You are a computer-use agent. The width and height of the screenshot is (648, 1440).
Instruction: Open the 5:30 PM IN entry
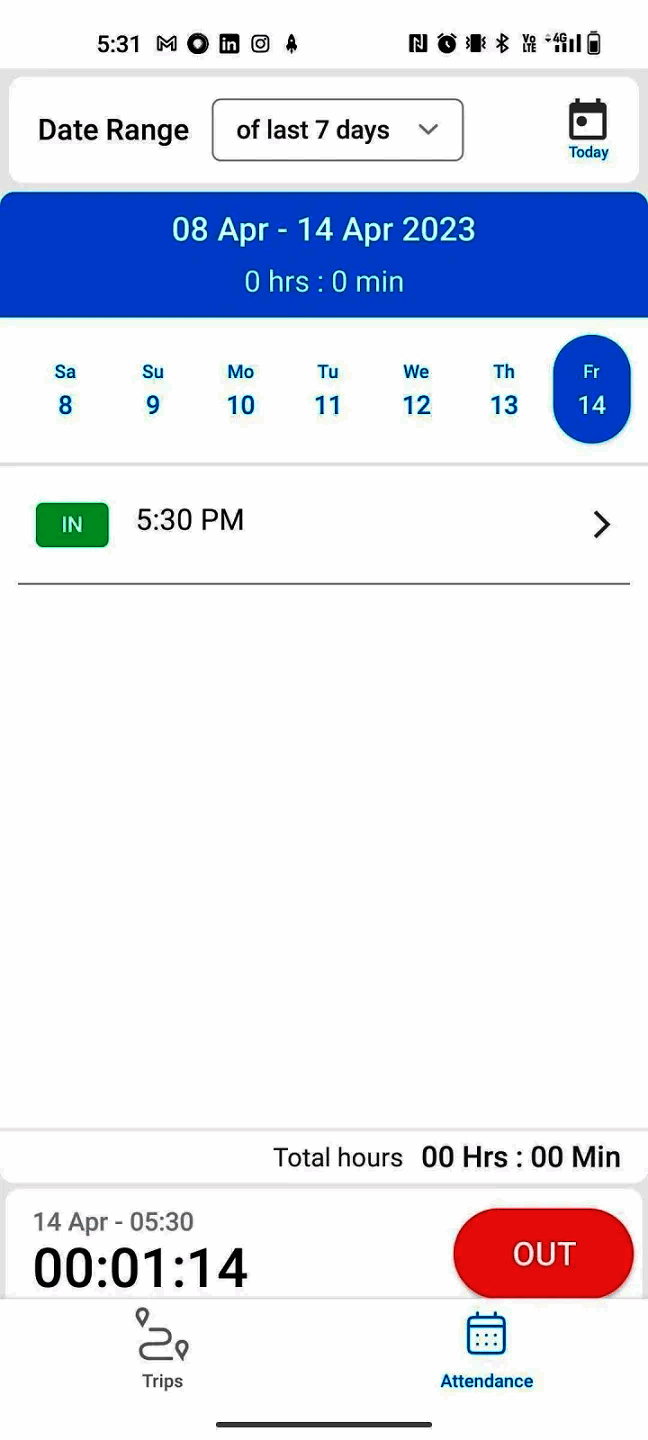[x=324, y=524]
